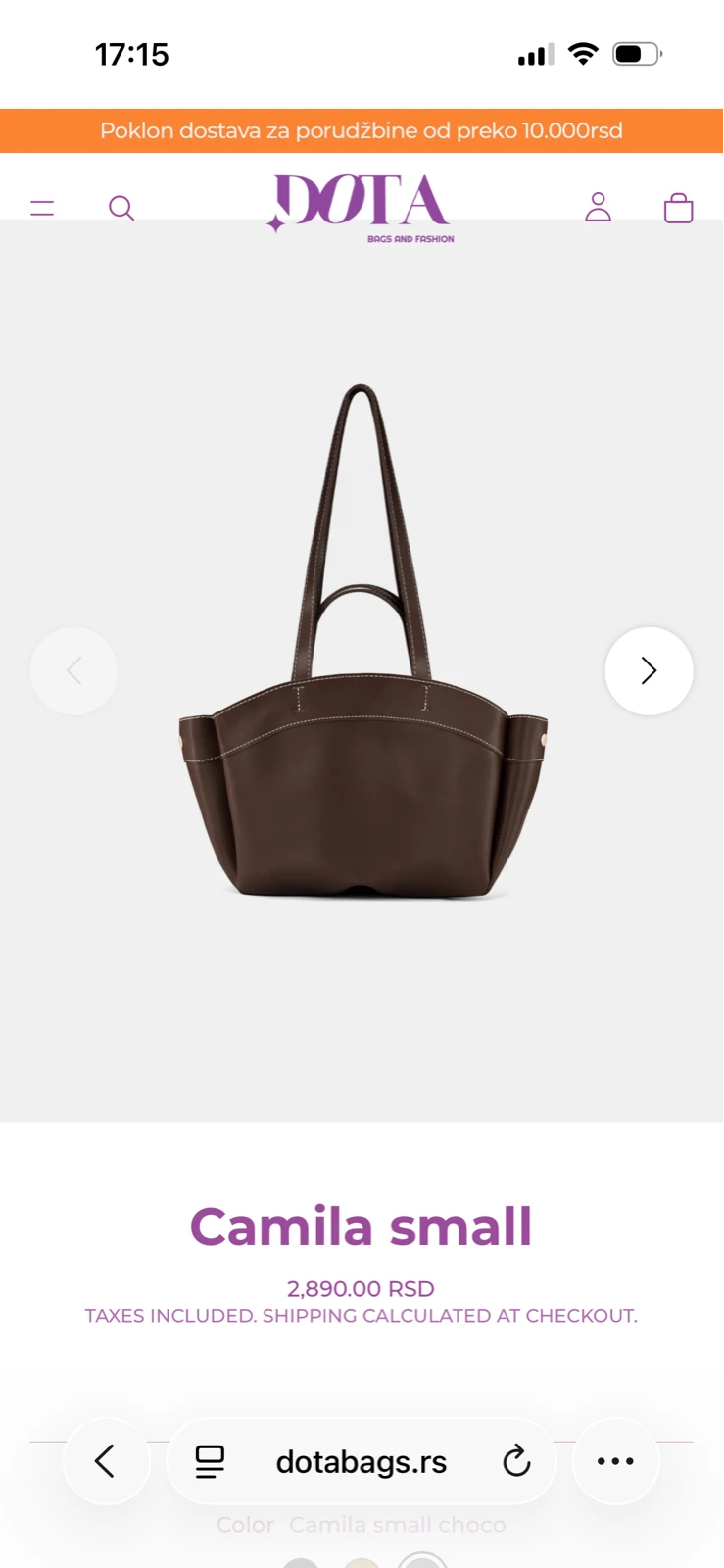This screenshot has width=724, height=1568.
Task: Open the hamburger menu
Action: [42, 208]
